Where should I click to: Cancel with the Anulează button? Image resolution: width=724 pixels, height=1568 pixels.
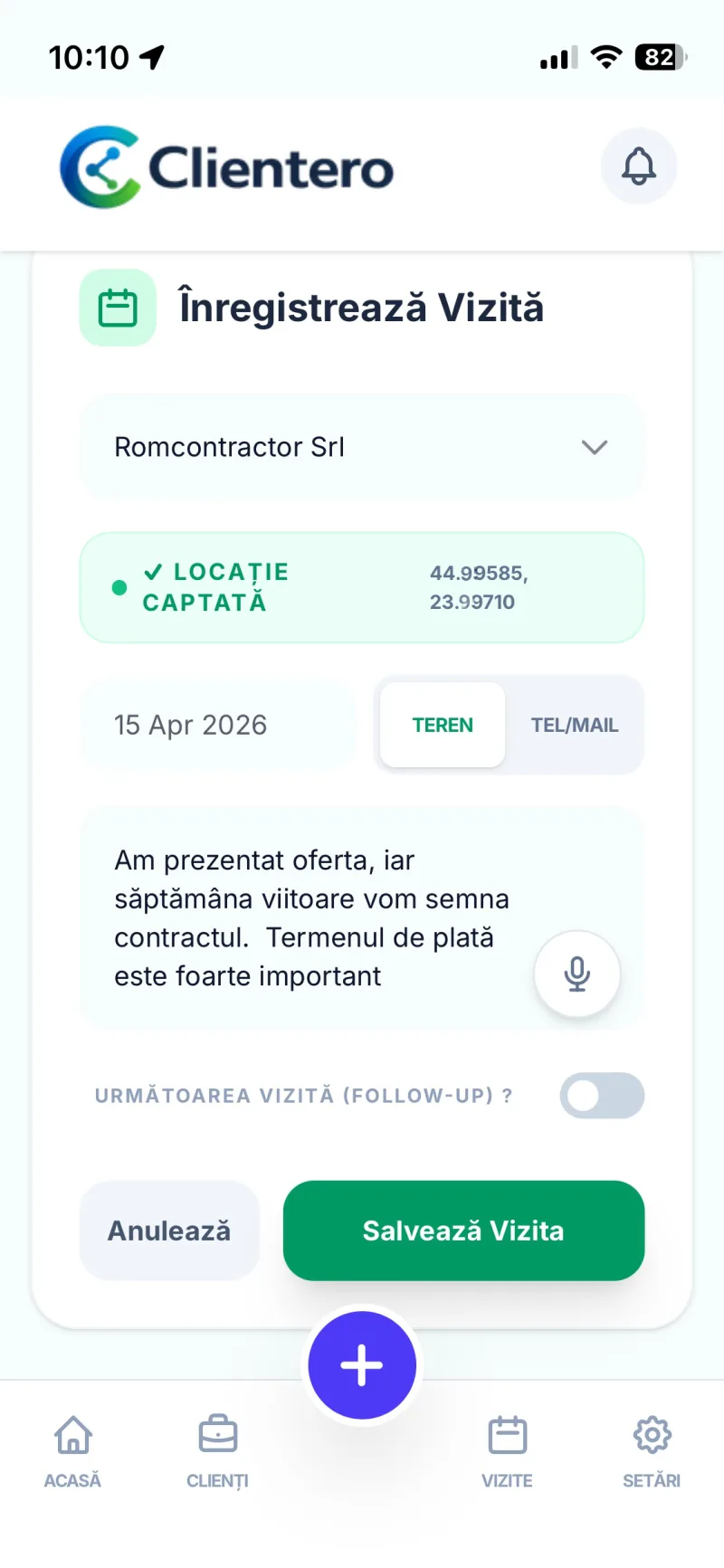click(168, 1231)
